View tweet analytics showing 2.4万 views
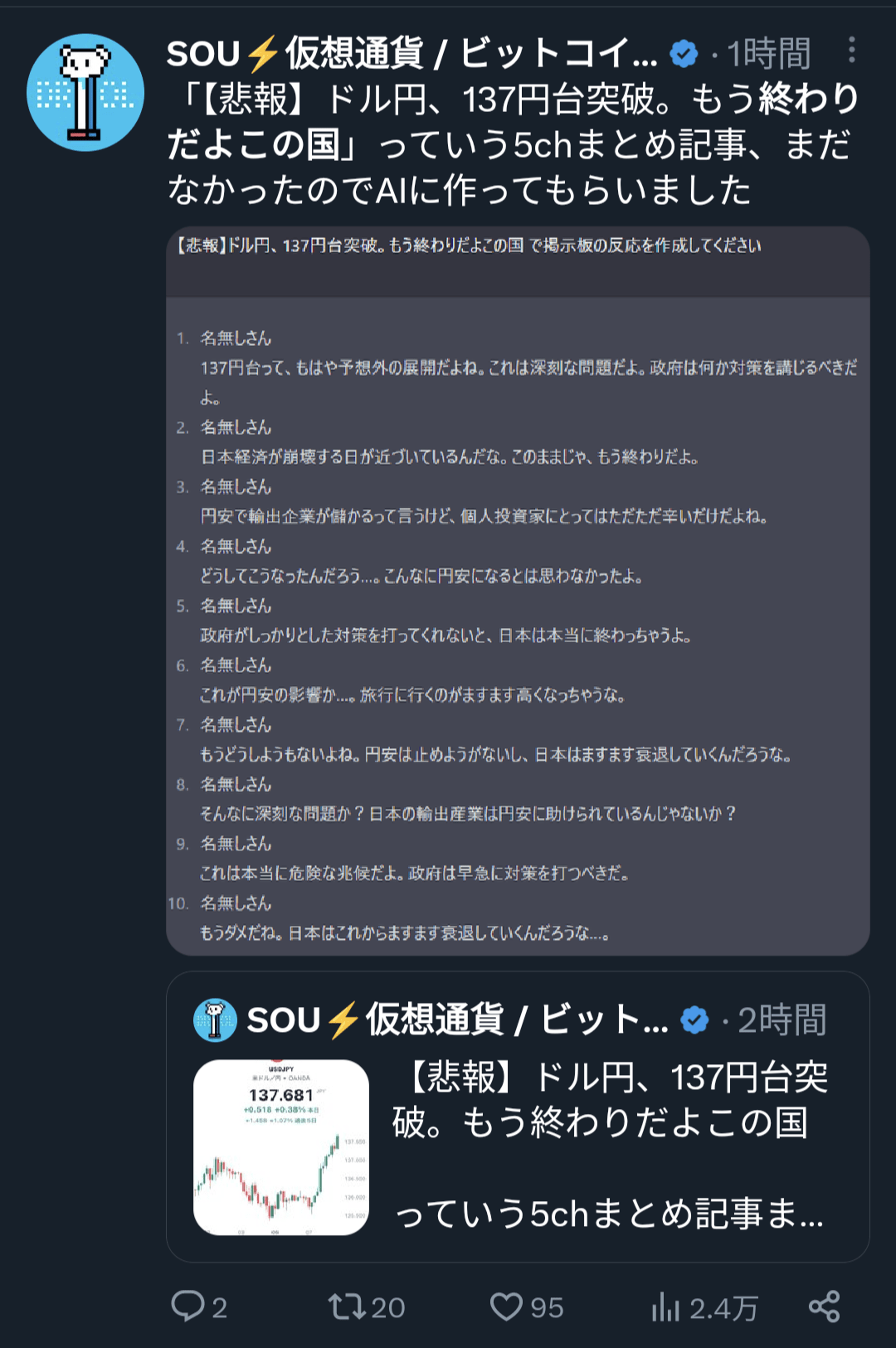The image size is (896, 1348). point(666,1307)
